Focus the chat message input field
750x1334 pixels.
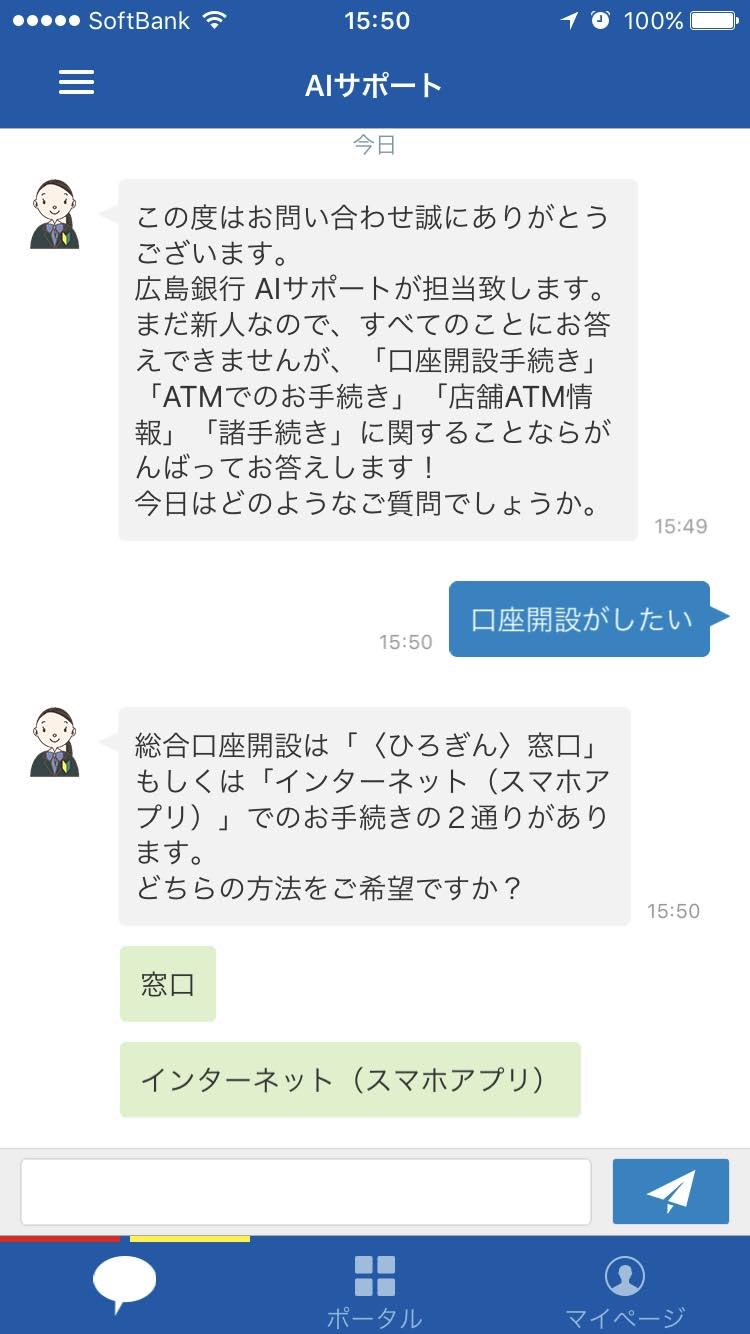(x=306, y=1192)
